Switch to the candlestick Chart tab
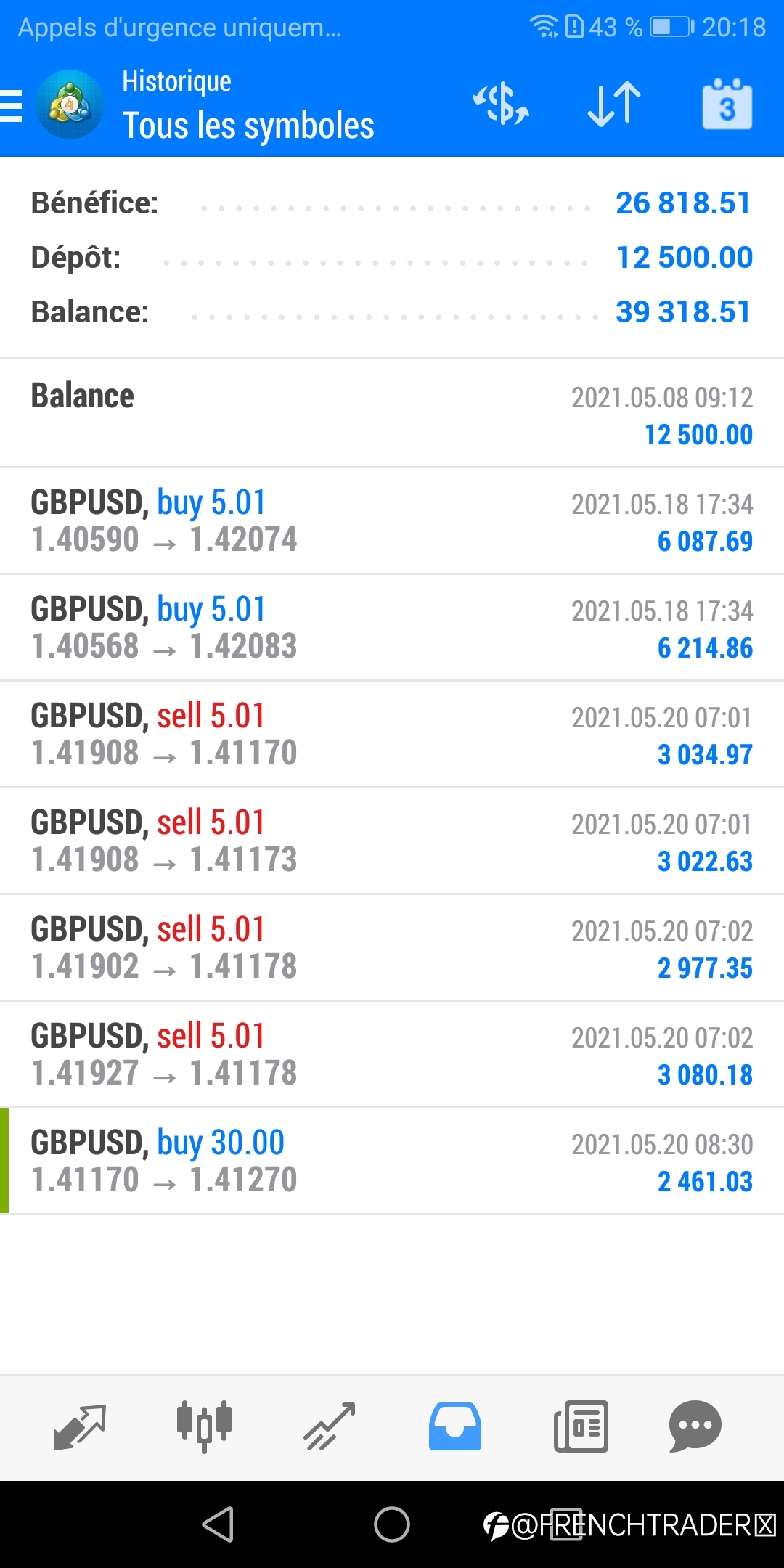Image resolution: width=784 pixels, height=1568 pixels. coord(205,1426)
